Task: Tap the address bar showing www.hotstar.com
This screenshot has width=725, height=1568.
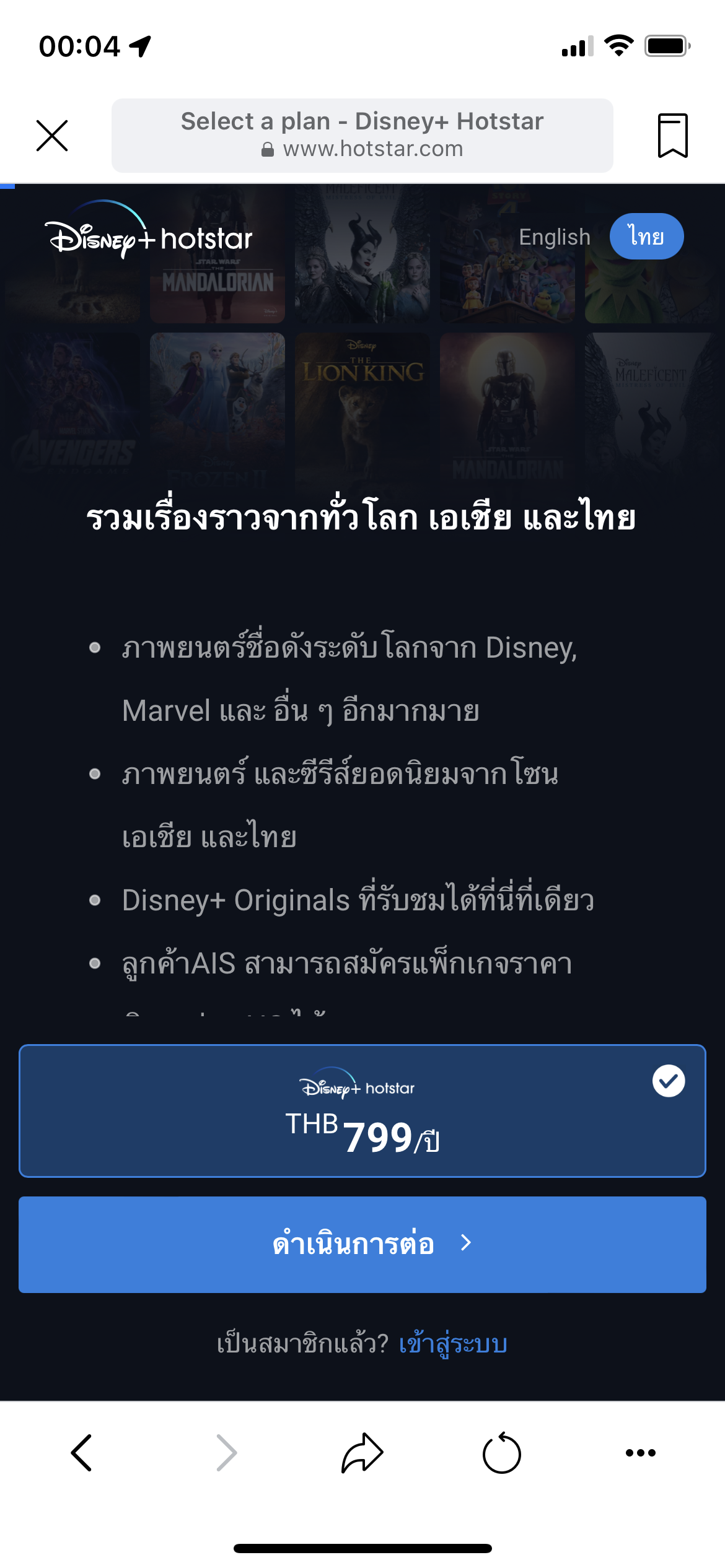Action: click(362, 136)
